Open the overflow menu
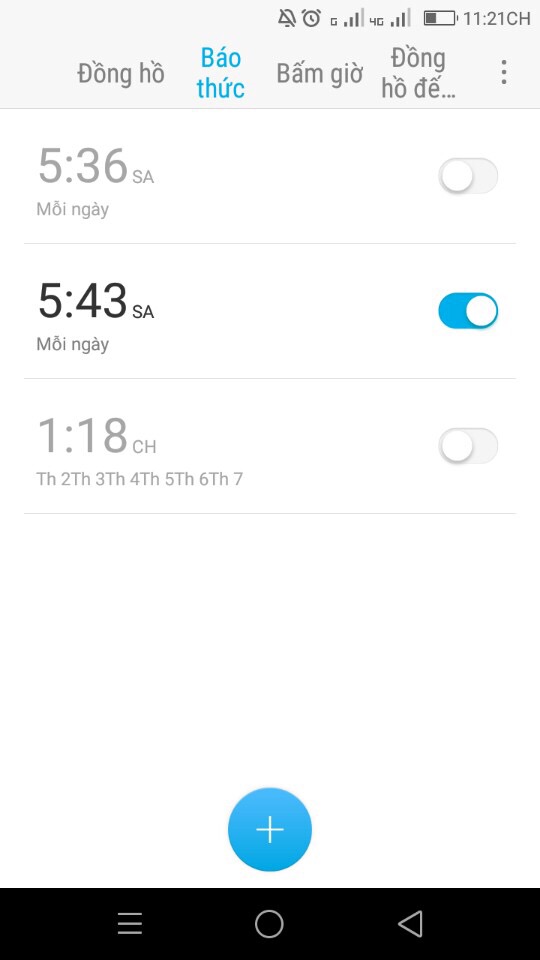This screenshot has width=540, height=960. coord(503,72)
